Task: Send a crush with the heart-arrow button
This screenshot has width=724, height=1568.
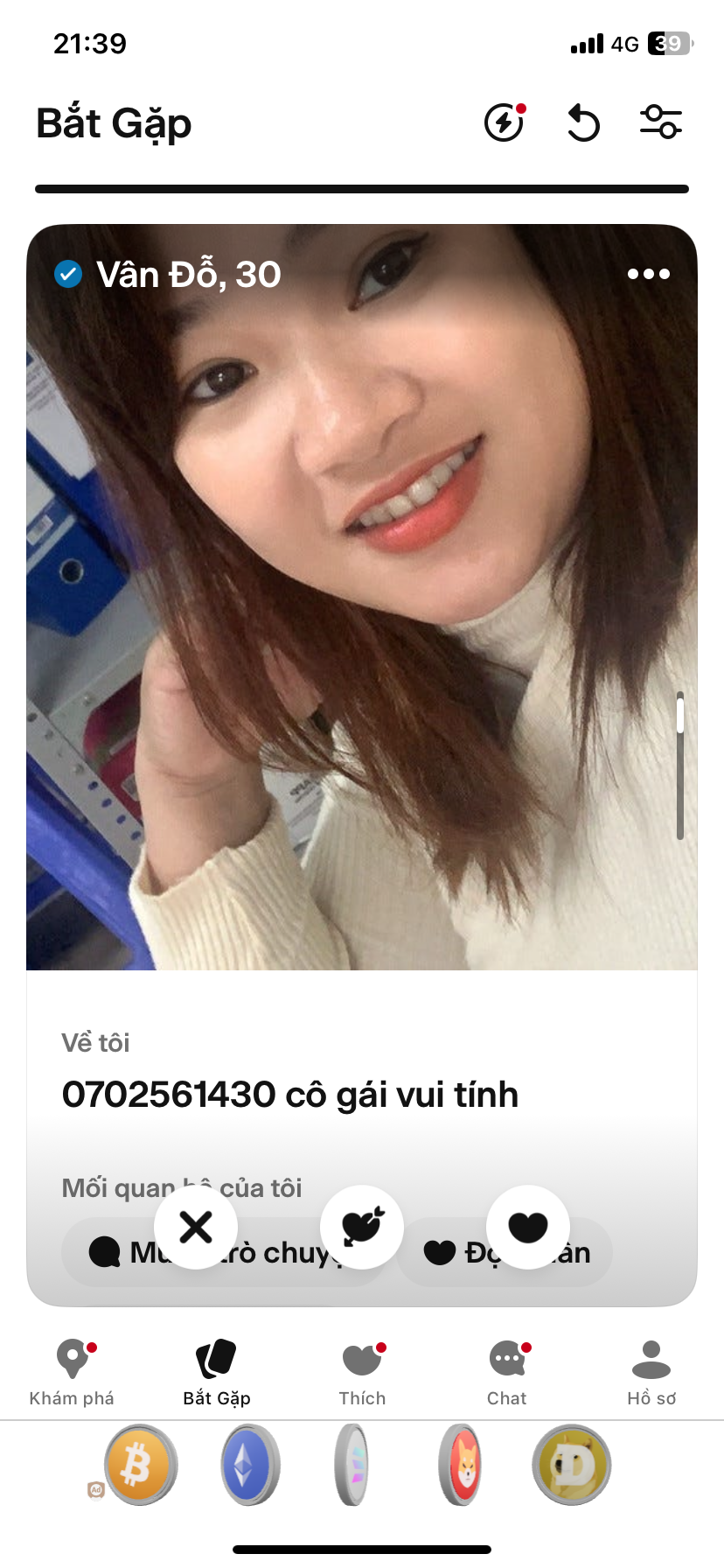Action: 362,1227
